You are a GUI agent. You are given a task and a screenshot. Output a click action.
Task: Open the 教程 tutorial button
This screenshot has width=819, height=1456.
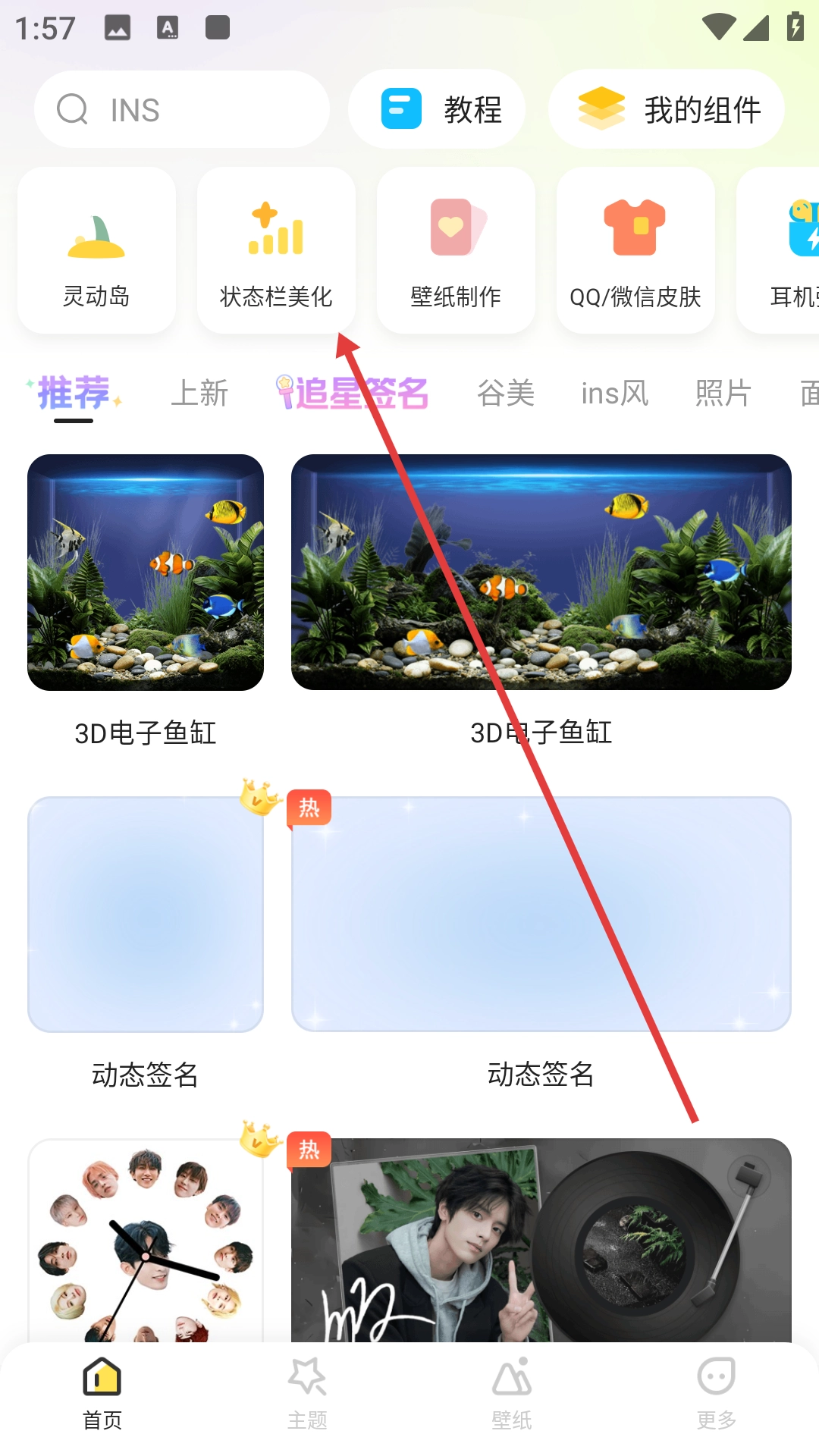click(x=437, y=110)
